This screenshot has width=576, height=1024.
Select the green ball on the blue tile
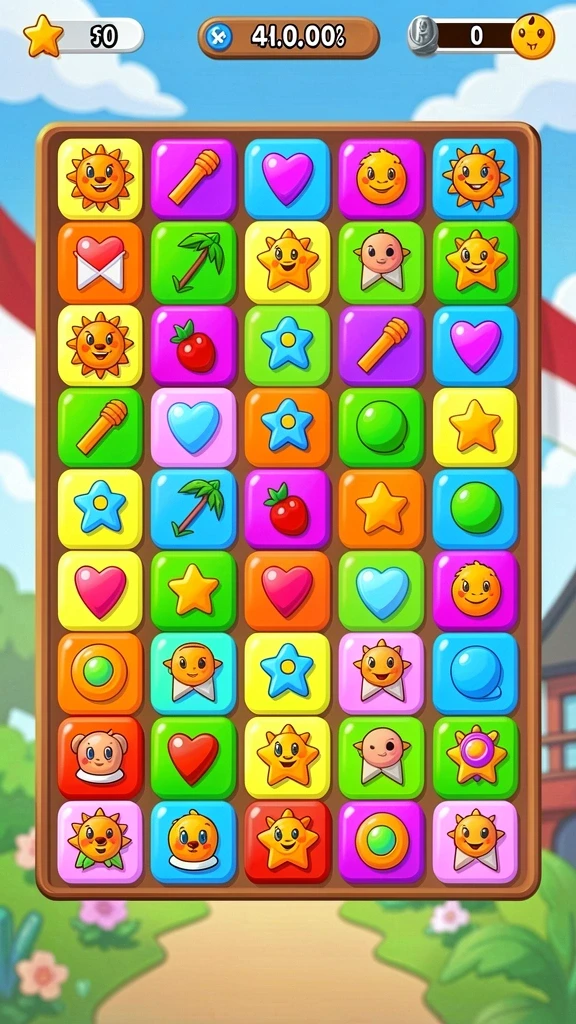tap(475, 509)
